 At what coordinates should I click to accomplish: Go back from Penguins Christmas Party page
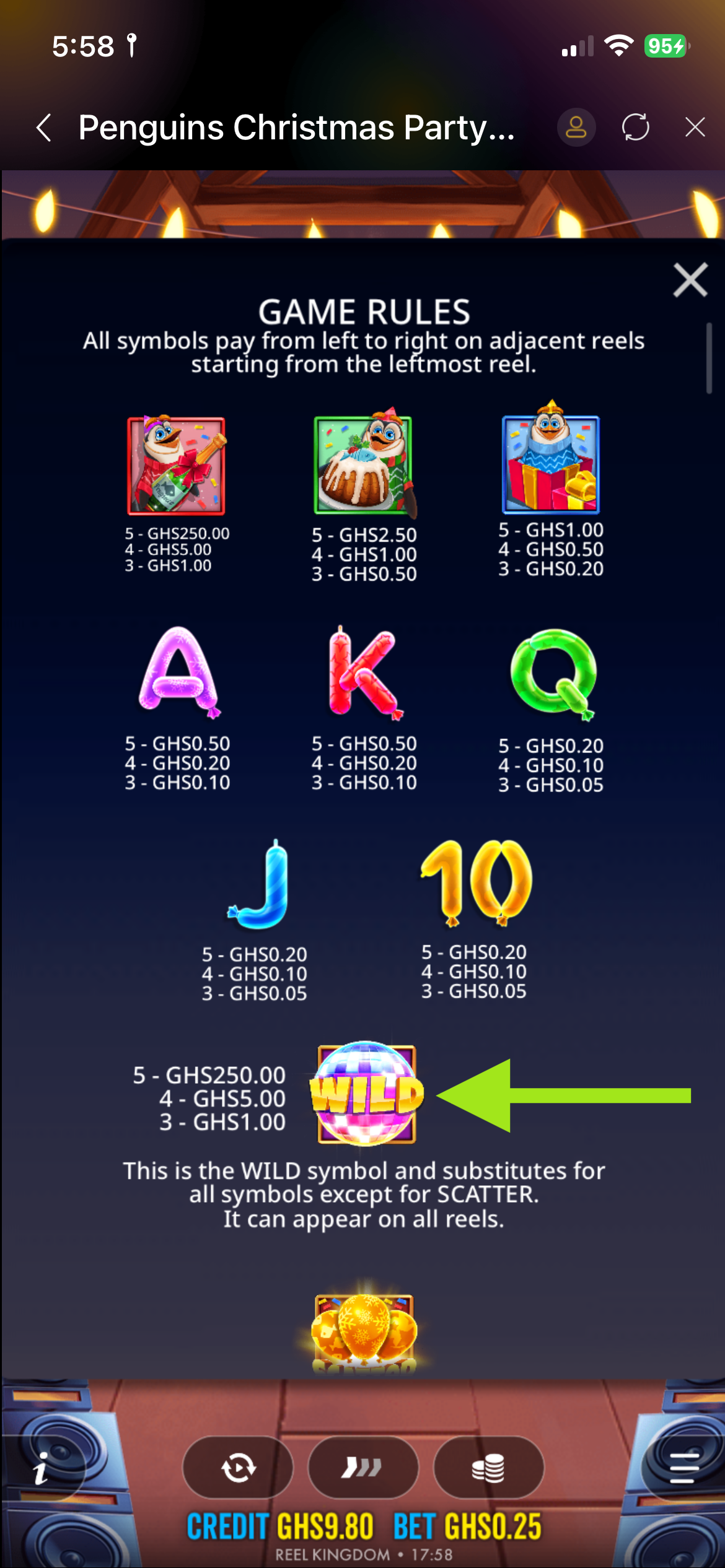point(44,128)
